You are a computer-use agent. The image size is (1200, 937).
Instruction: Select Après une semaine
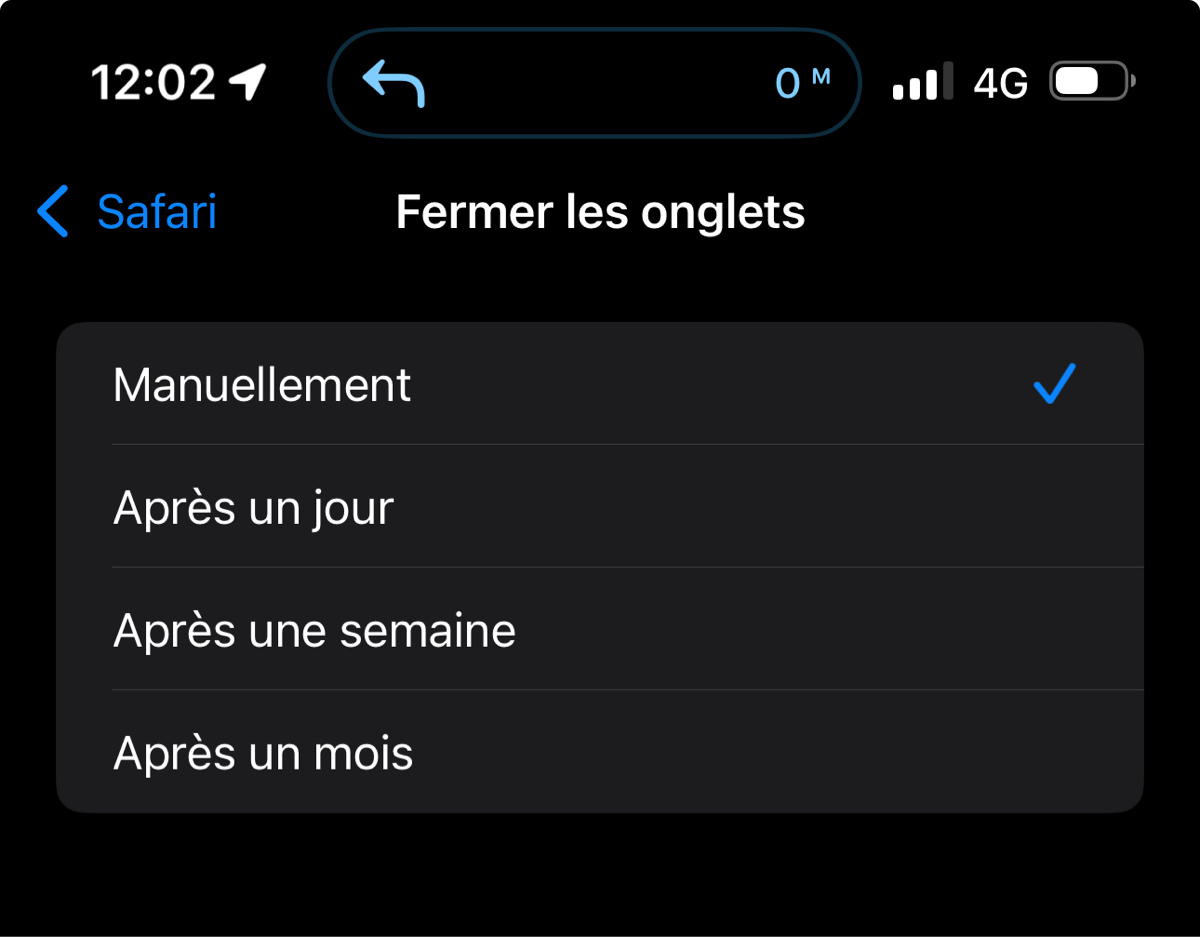(598, 630)
